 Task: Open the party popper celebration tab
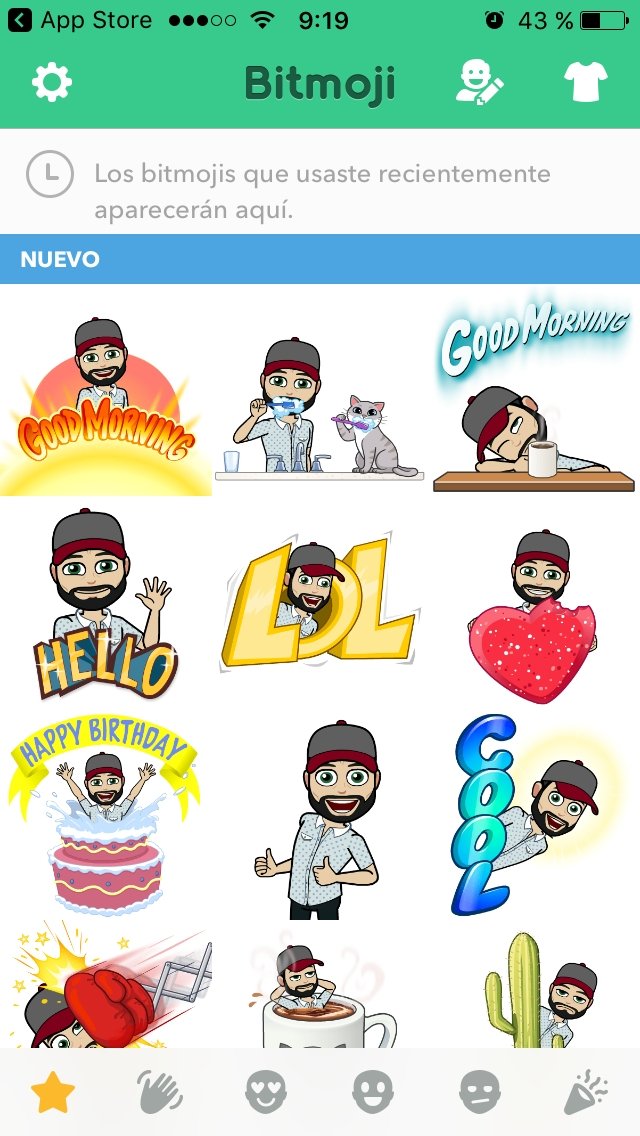point(586,1093)
